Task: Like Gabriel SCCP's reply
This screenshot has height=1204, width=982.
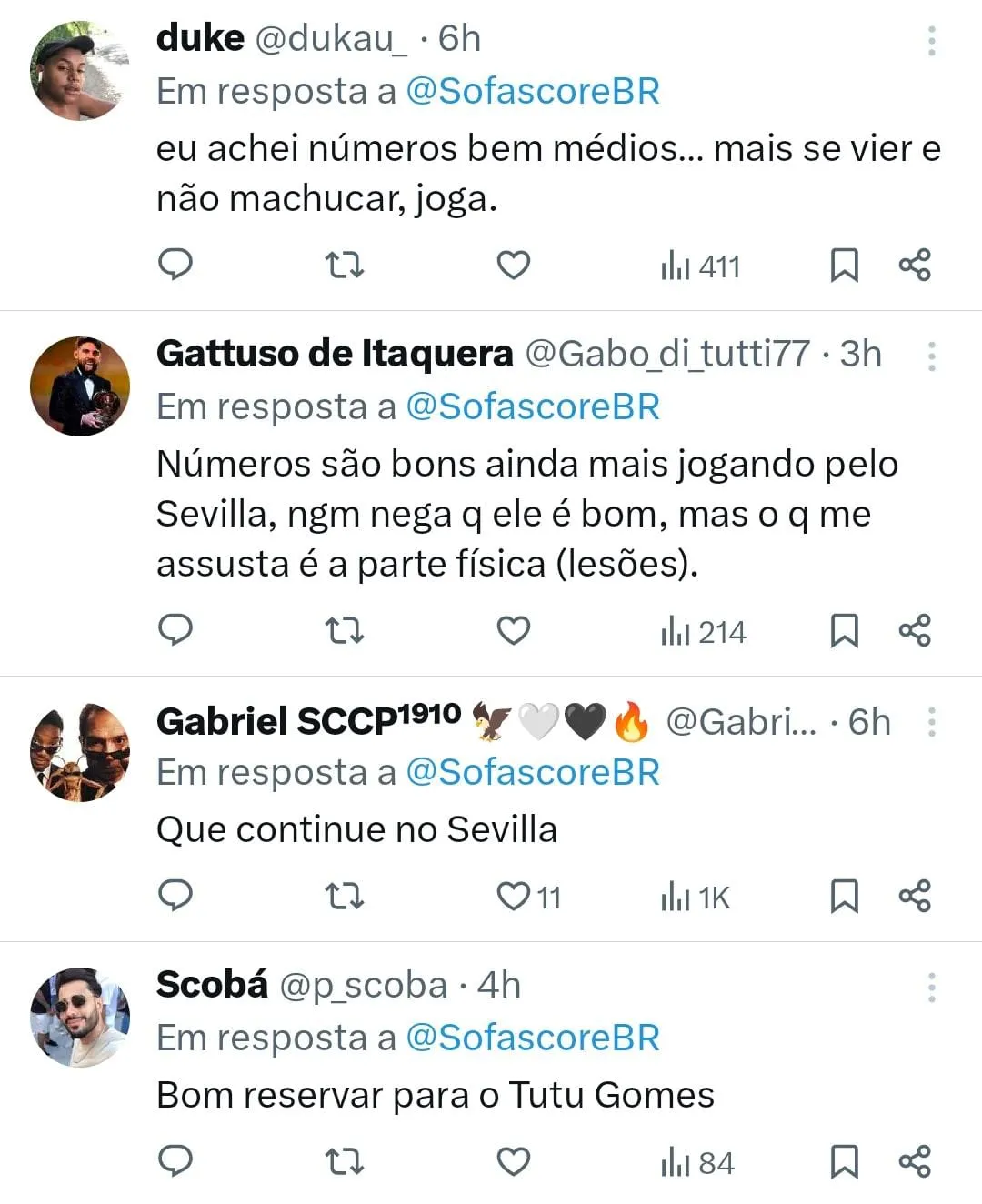Action: click(x=513, y=897)
